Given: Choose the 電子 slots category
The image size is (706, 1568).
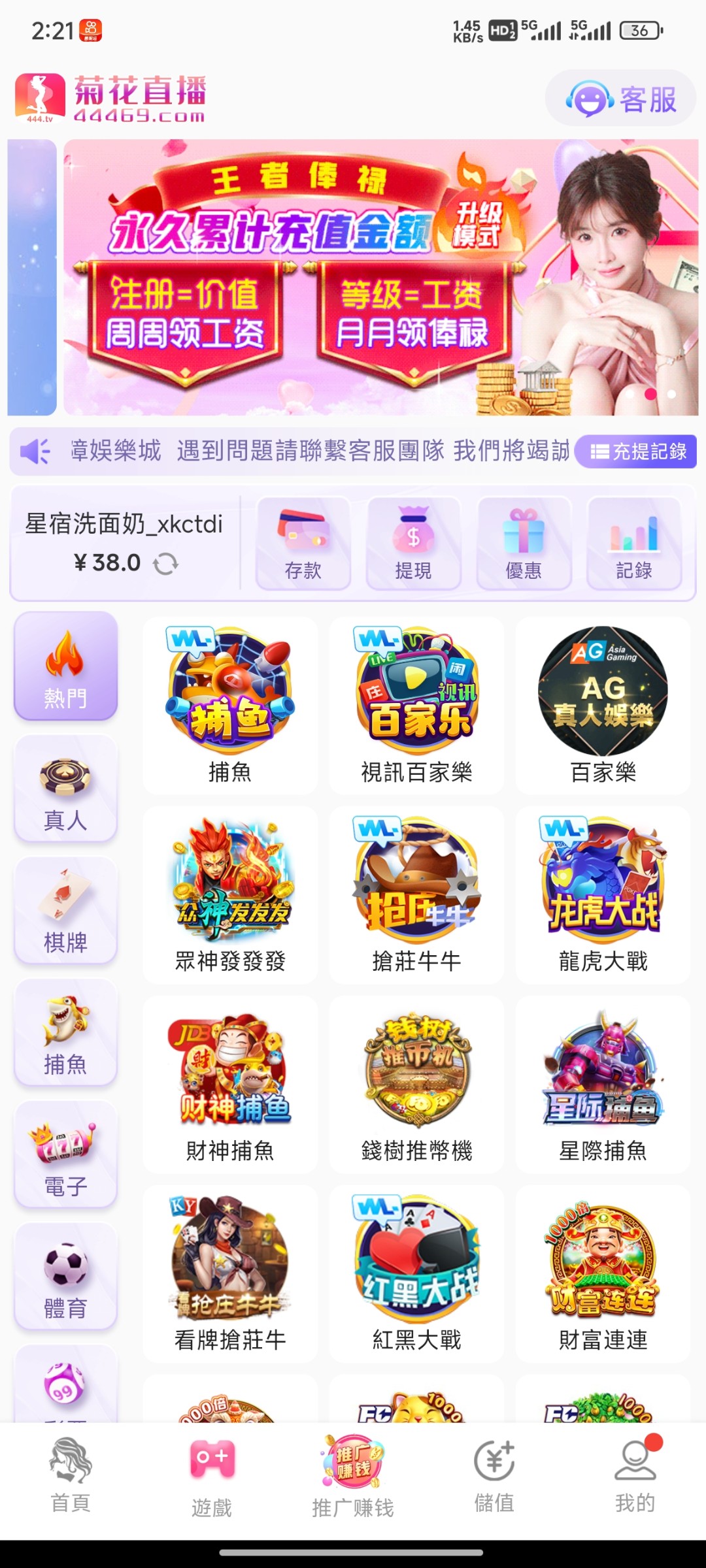Looking at the screenshot, I should click(x=65, y=1155).
